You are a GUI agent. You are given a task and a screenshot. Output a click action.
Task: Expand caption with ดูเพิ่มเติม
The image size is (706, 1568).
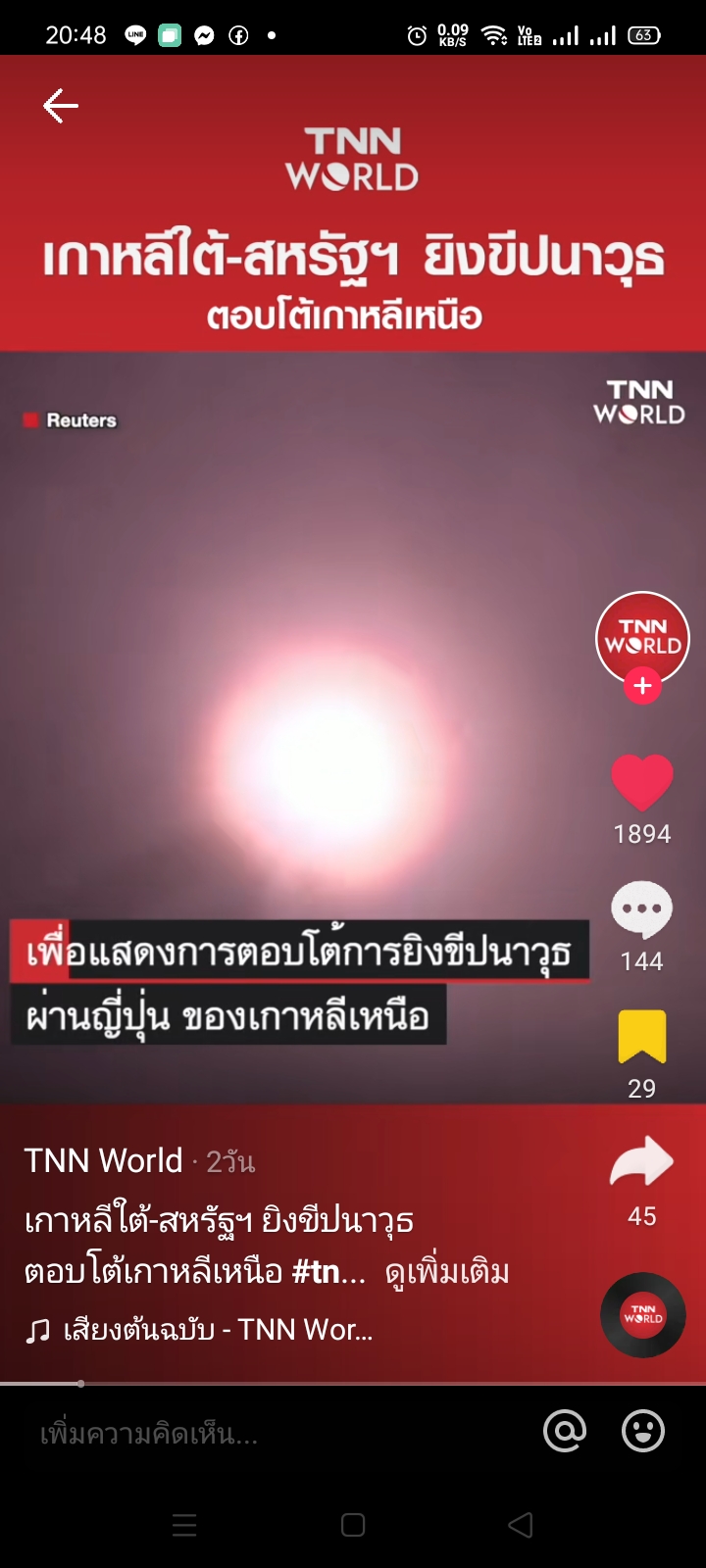pos(447,1272)
